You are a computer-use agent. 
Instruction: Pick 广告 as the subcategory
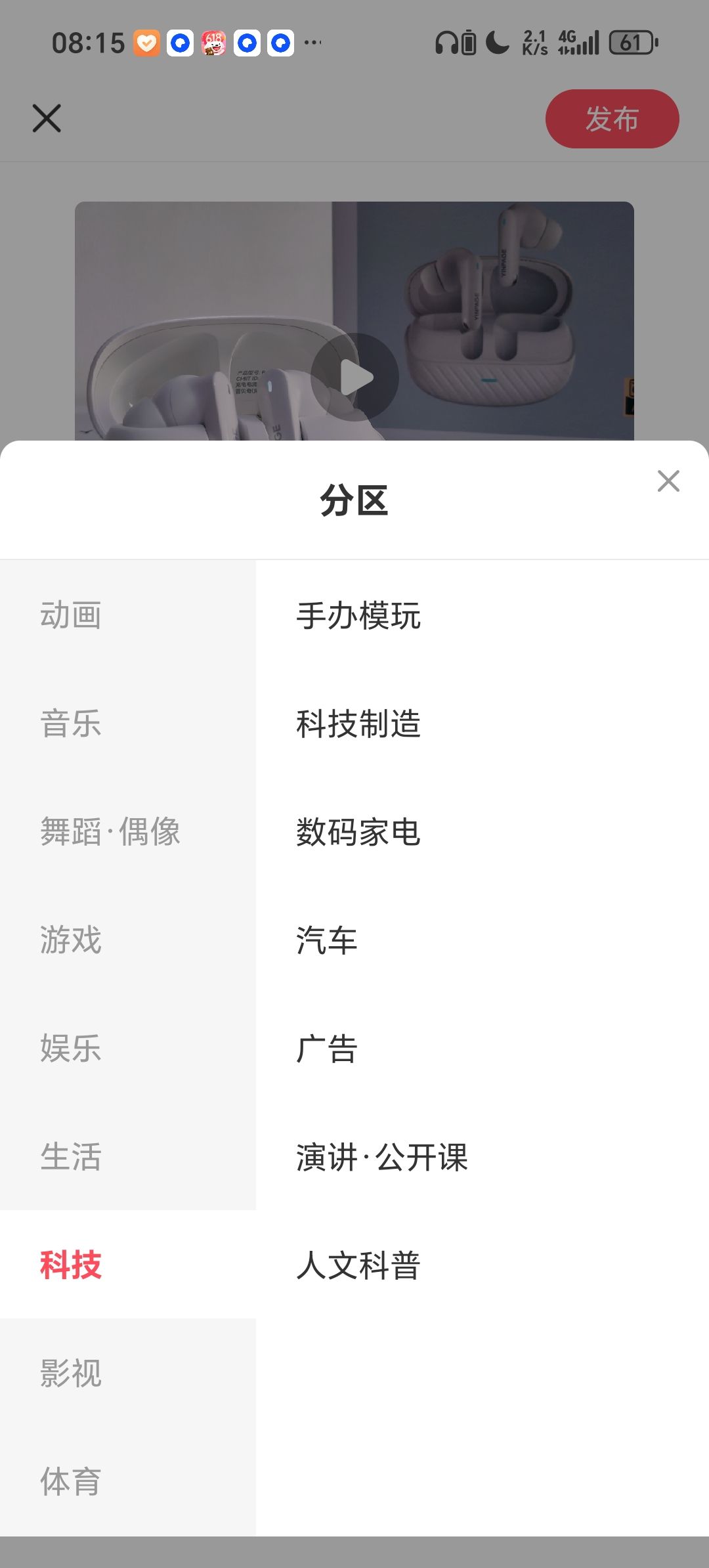pos(327,1049)
